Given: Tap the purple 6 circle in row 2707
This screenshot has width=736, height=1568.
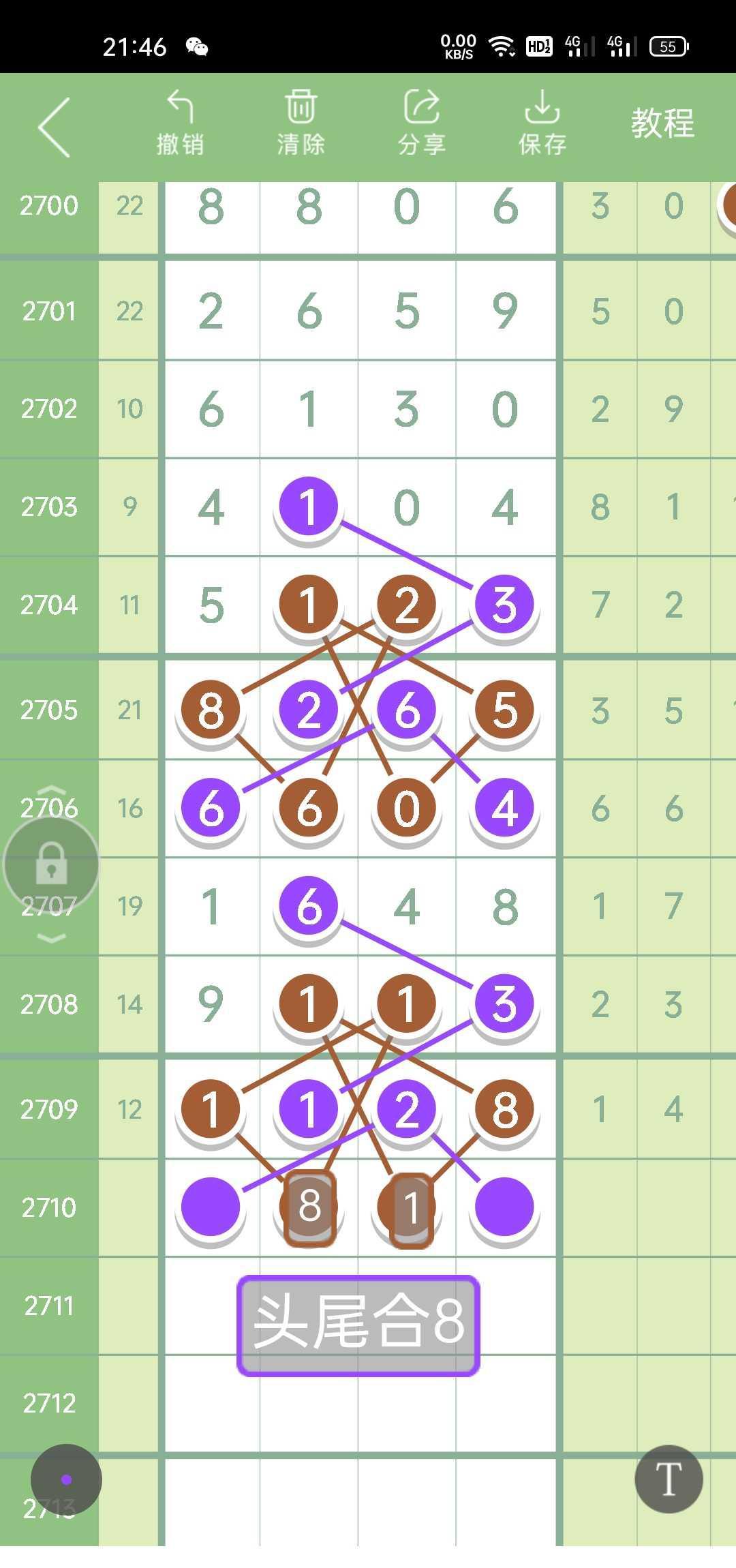Looking at the screenshot, I should click(x=309, y=906).
